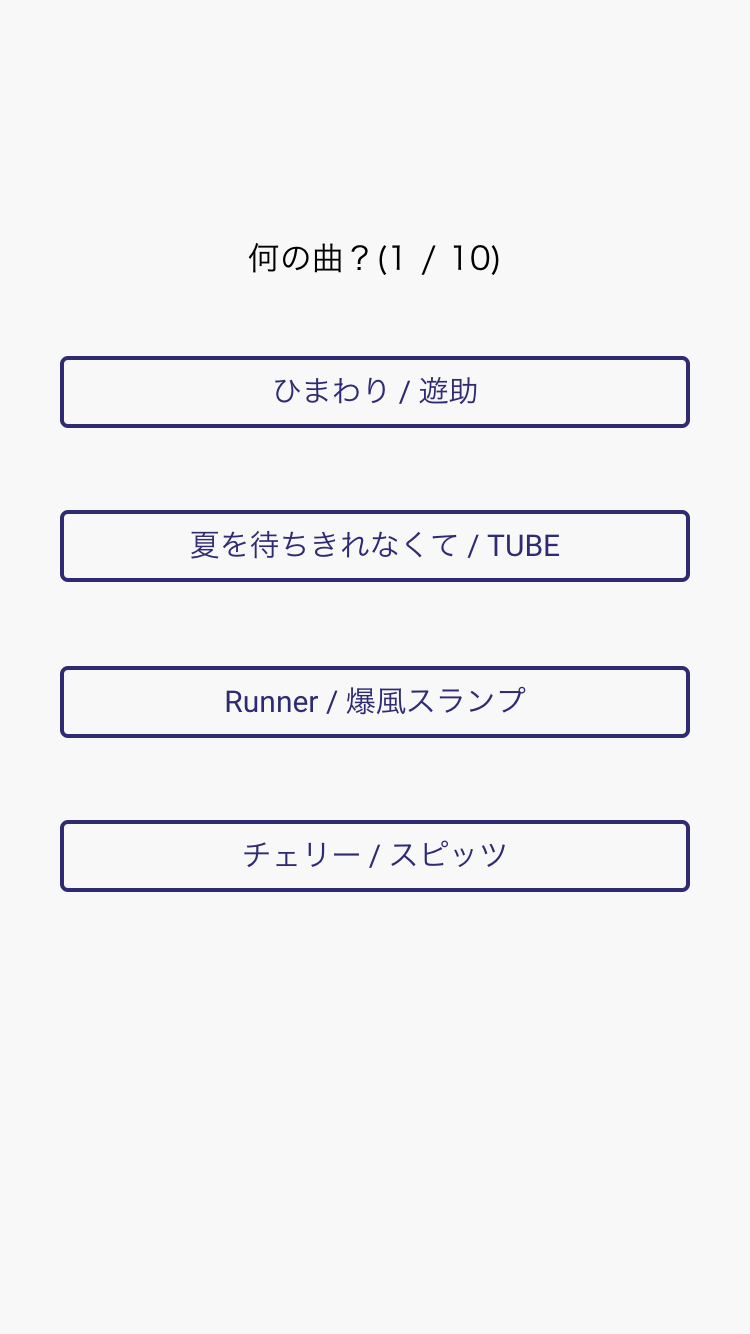Click the quiz question heading text

[x=375, y=258]
